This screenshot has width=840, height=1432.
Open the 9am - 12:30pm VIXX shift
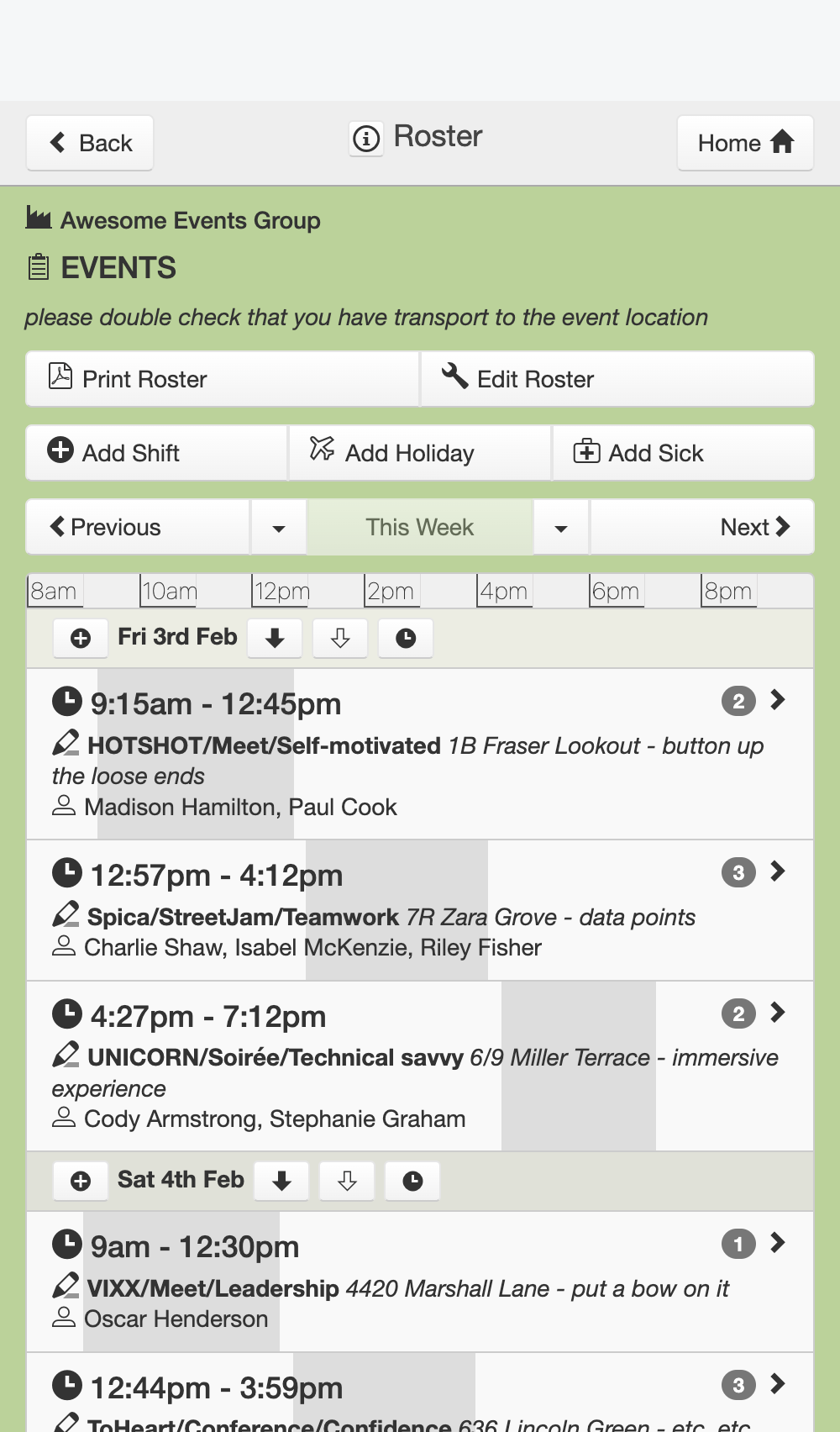pos(420,1282)
